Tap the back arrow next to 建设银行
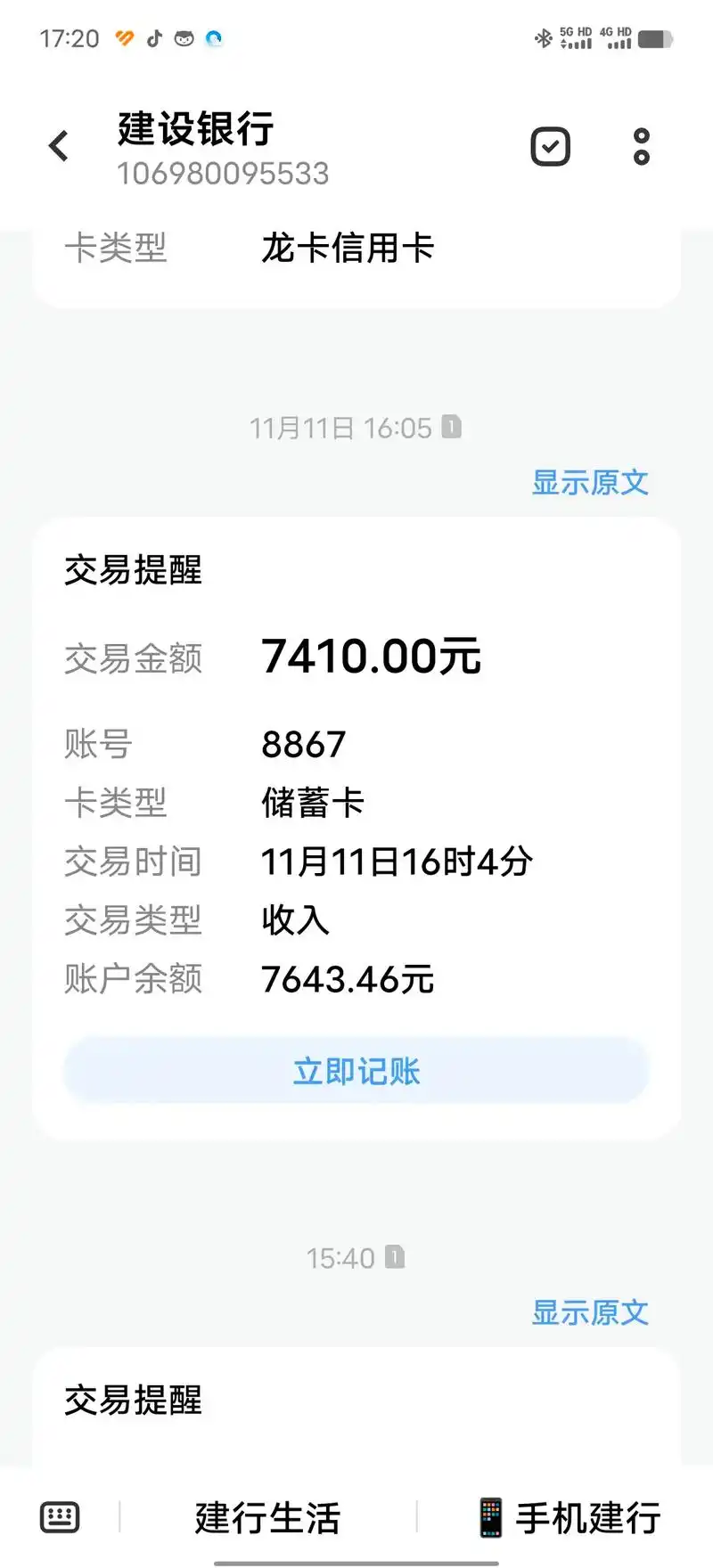713x1568 pixels. 59,145
